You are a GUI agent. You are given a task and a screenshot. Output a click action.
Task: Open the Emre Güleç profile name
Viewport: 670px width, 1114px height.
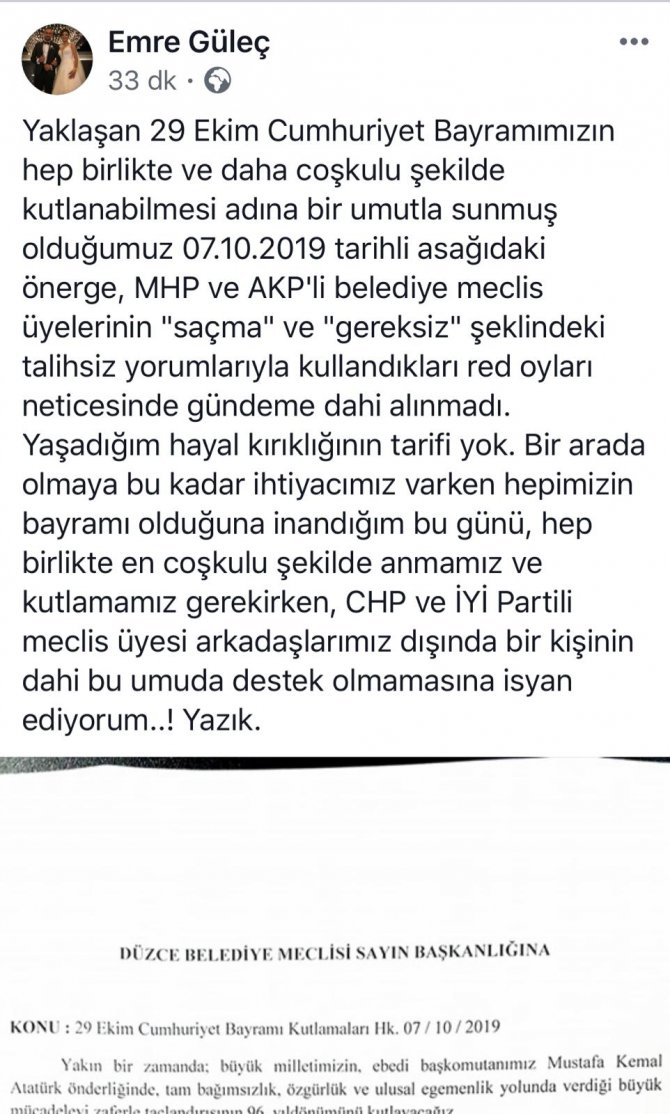coord(189,43)
